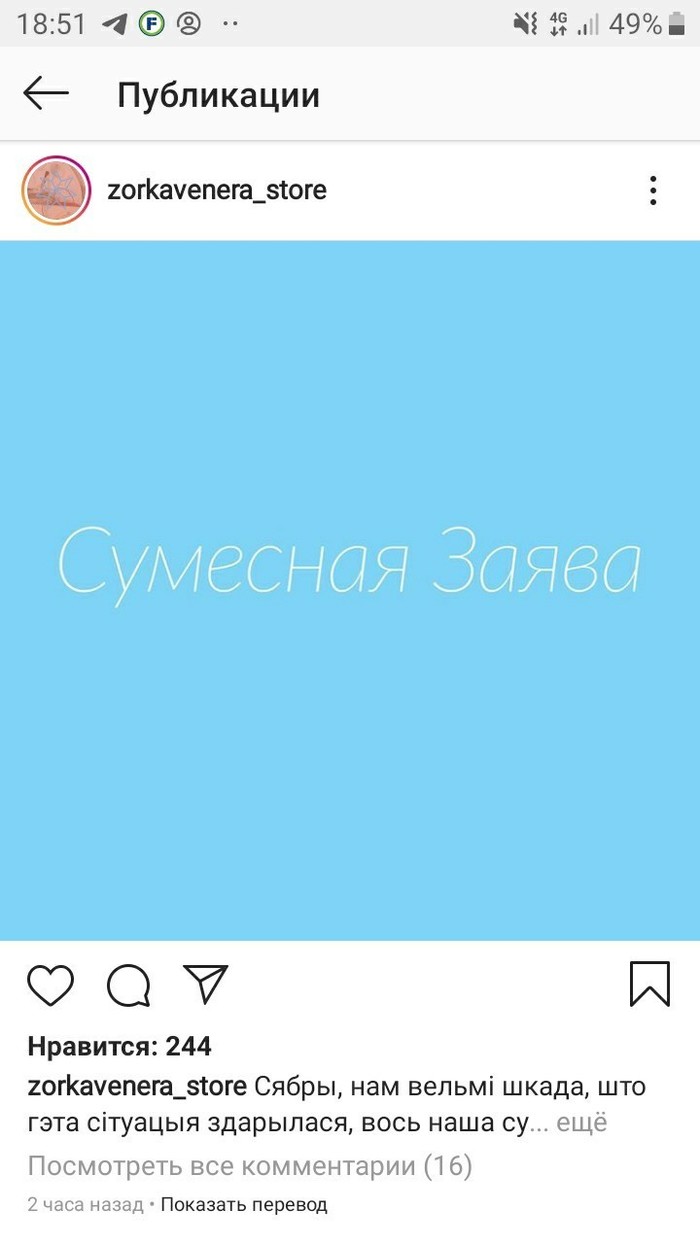This screenshot has height=1244, width=700.
Task: Share the post via paper plane icon
Action: pos(206,984)
